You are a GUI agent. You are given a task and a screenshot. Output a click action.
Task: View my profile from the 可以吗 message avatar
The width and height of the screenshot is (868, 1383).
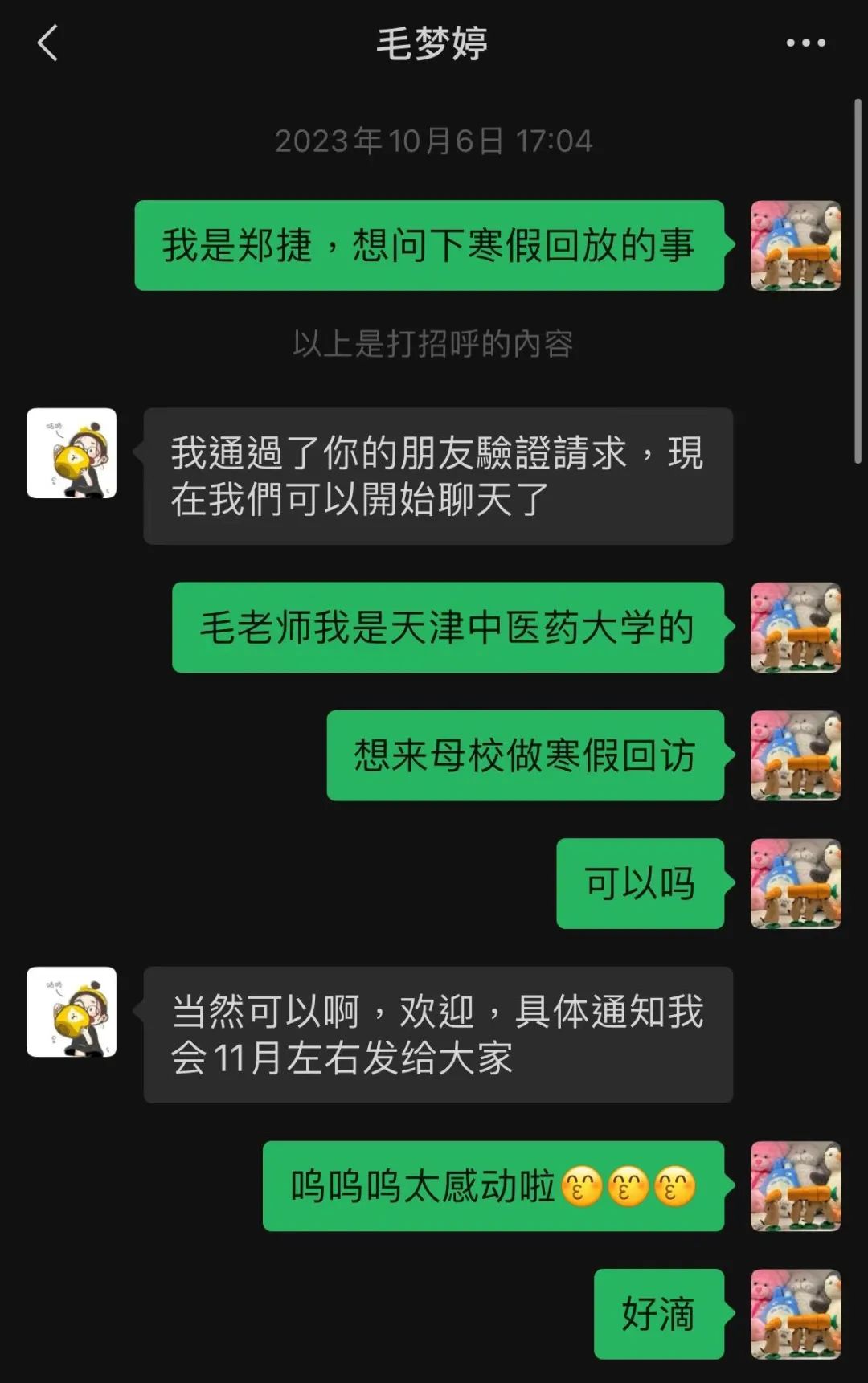[x=796, y=884]
